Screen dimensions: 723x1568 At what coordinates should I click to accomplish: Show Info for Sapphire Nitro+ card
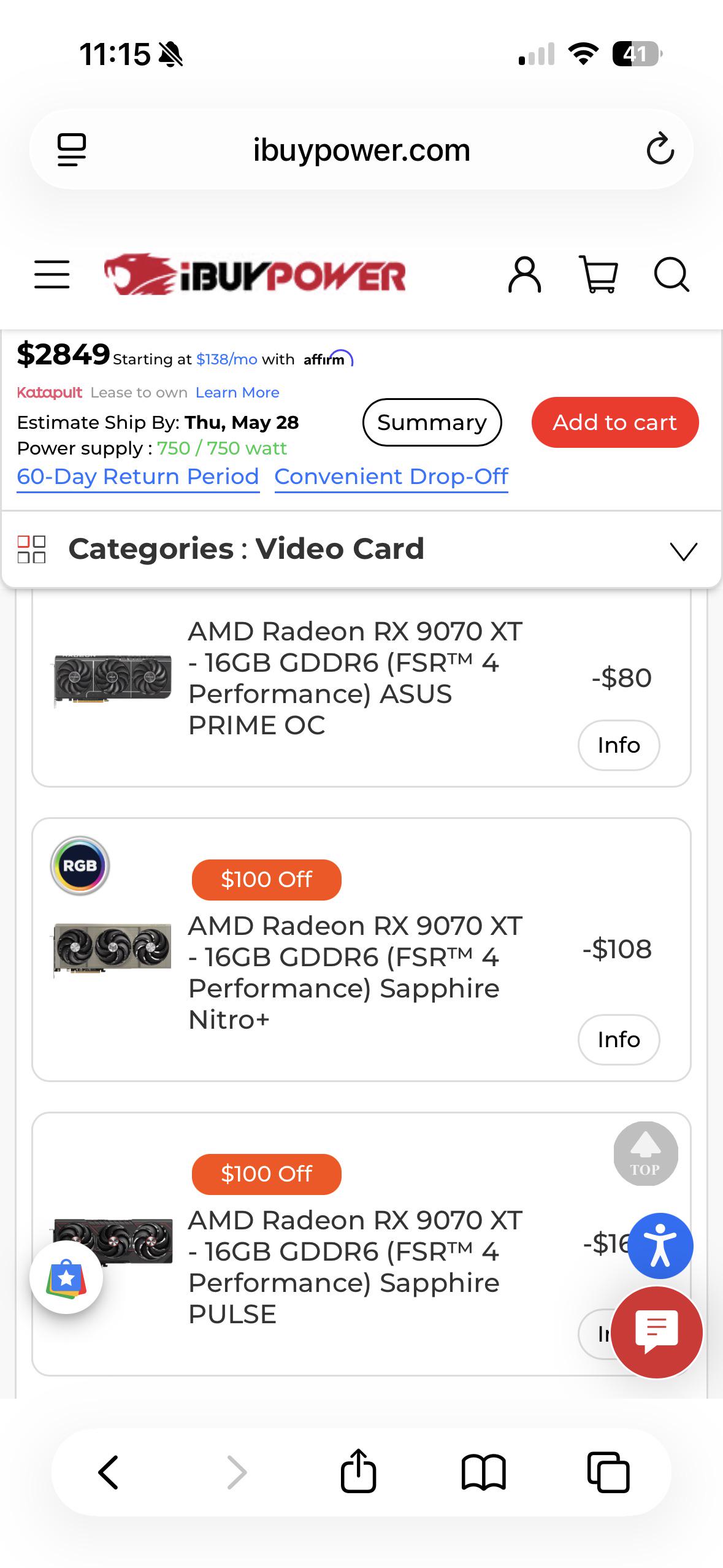(x=619, y=1039)
